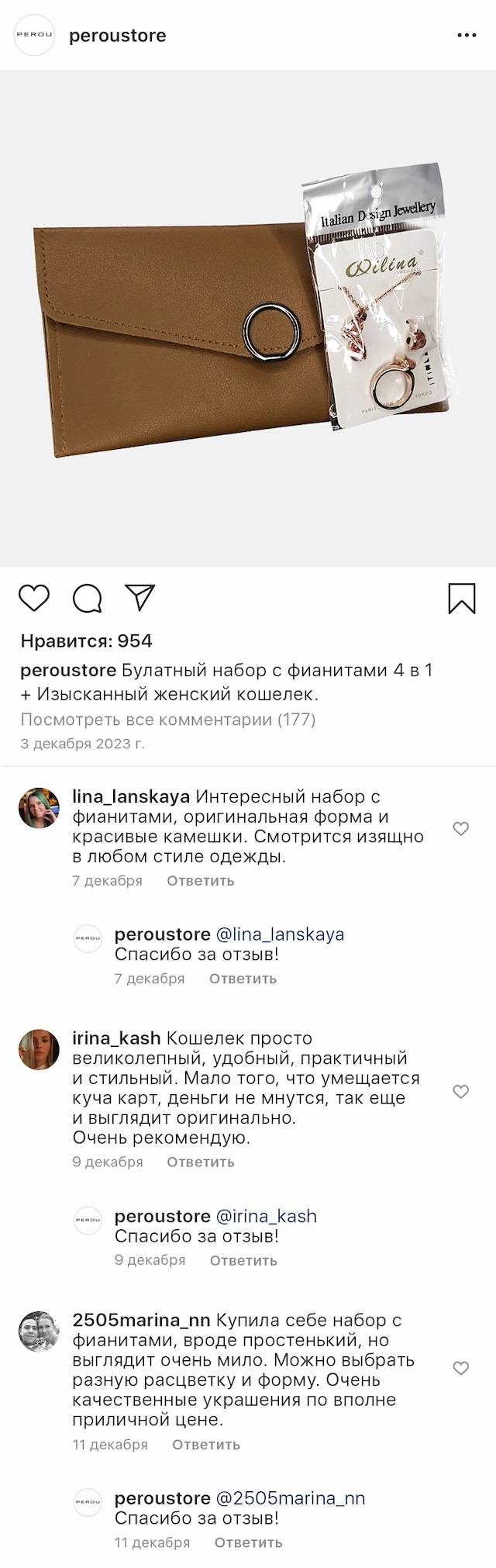Open the three-dot overflow menu
The width and height of the screenshot is (496, 1568).
point(467,36)
